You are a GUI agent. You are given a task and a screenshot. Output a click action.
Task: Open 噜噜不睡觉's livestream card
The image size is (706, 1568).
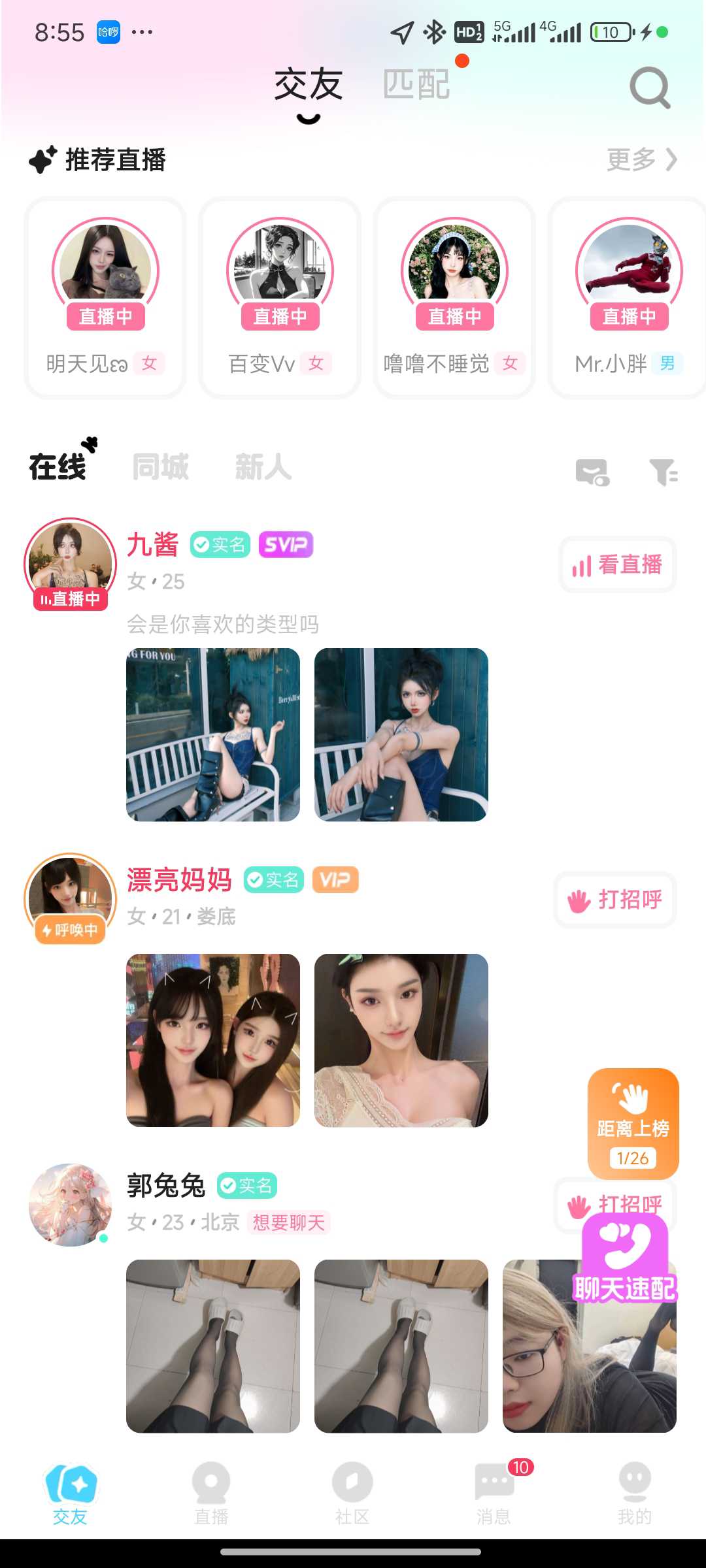pos(454,297)
